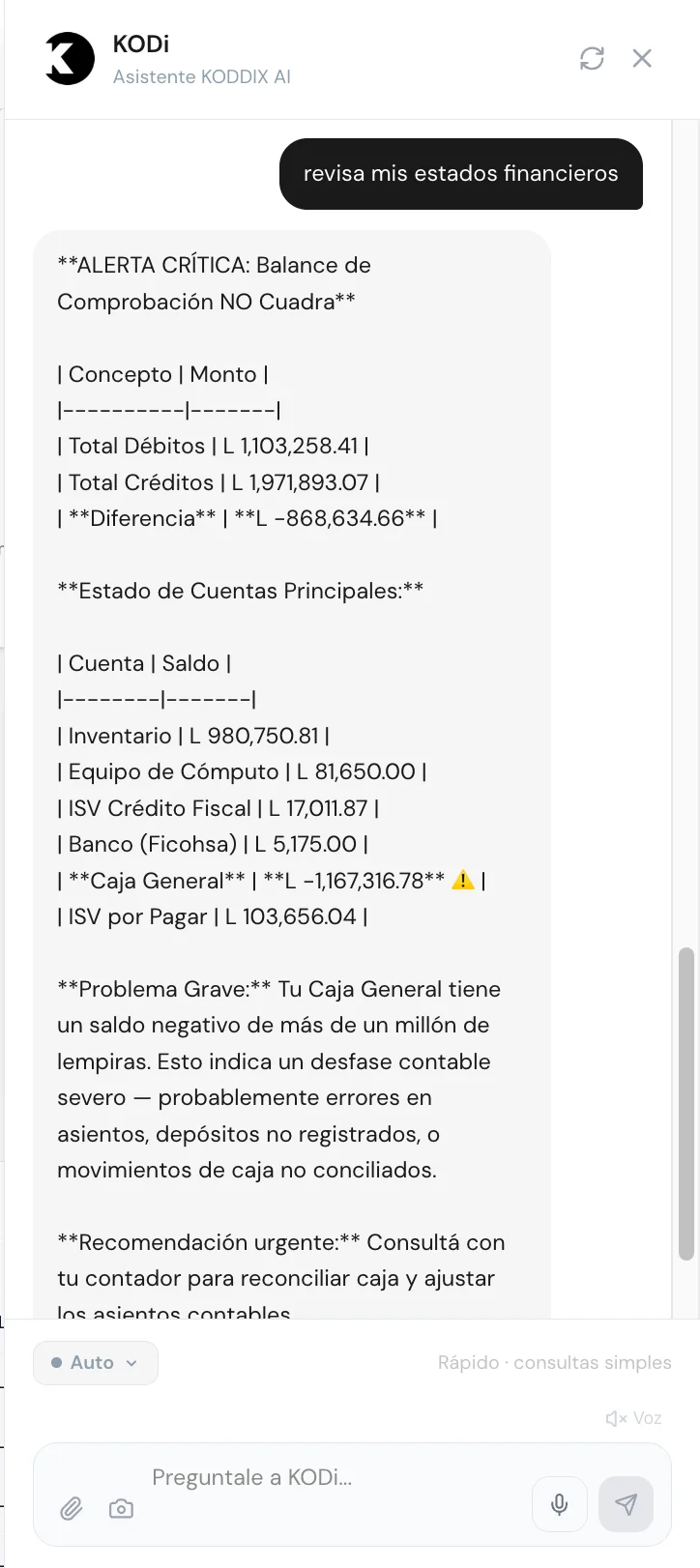Click the Rápido consultas simples label

(x=554, y=1362)
